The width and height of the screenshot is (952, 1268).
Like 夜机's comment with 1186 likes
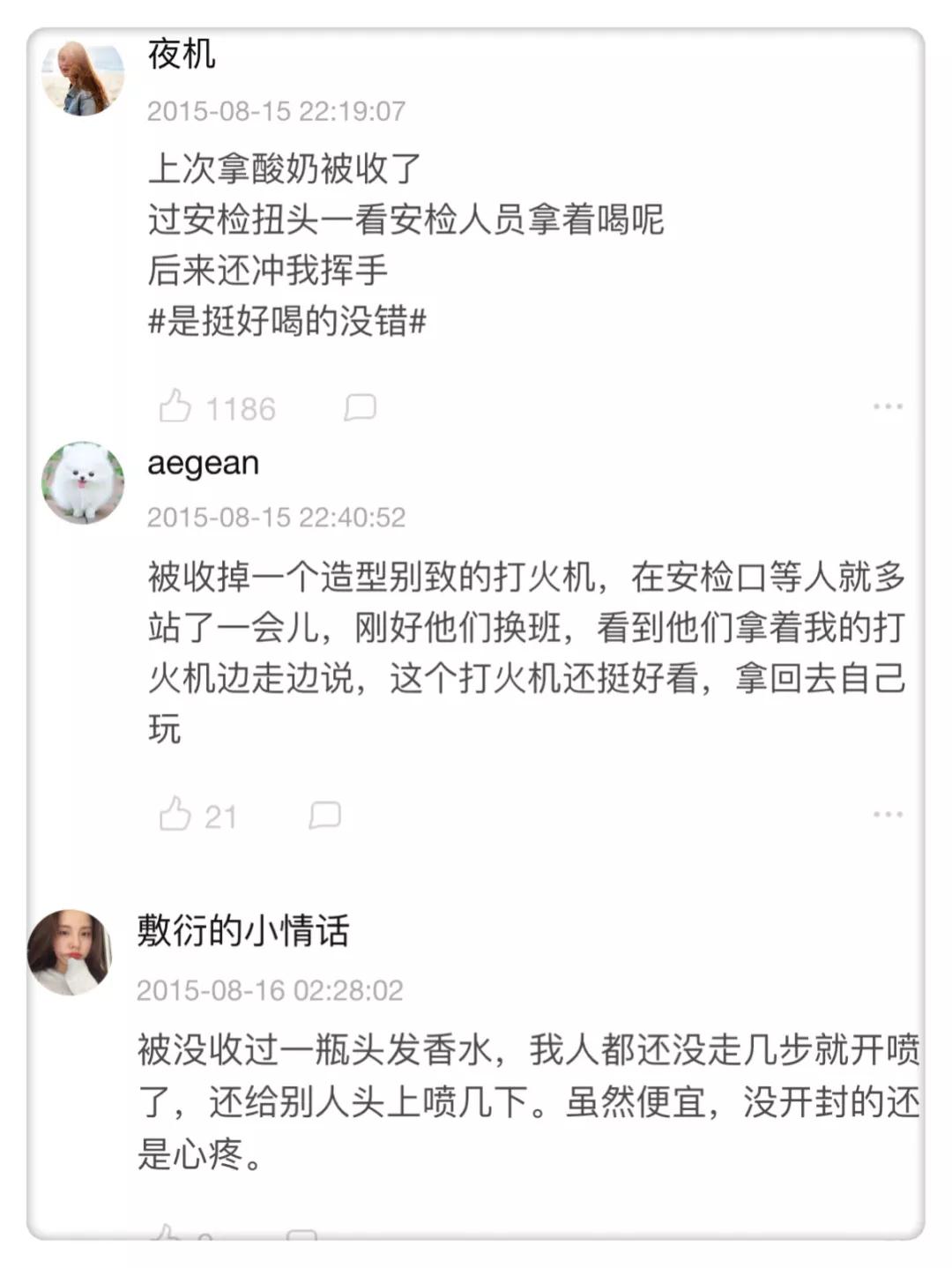click(175, 407)
